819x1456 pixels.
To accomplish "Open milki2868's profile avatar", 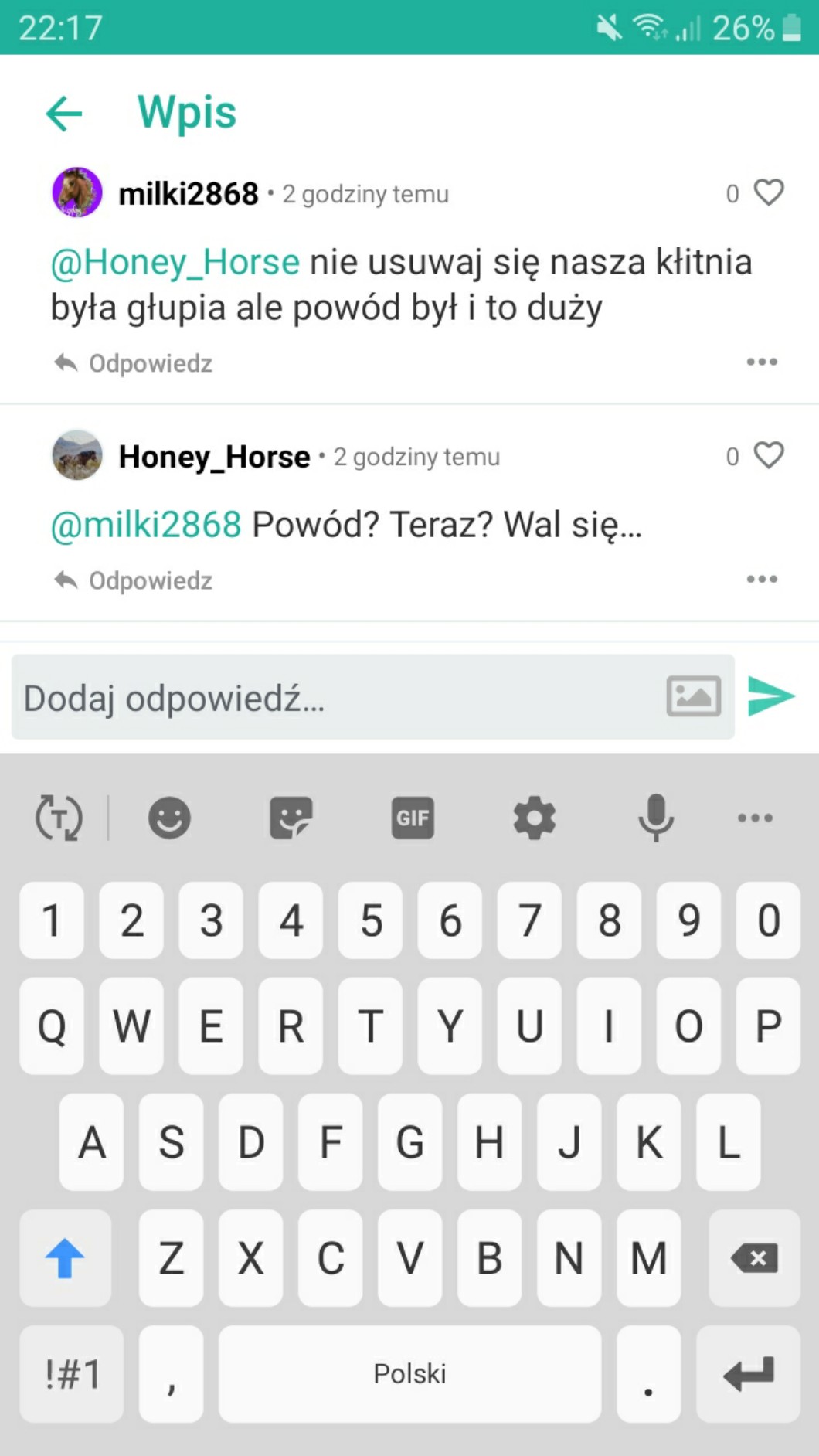I will click(x=76, y=192).
